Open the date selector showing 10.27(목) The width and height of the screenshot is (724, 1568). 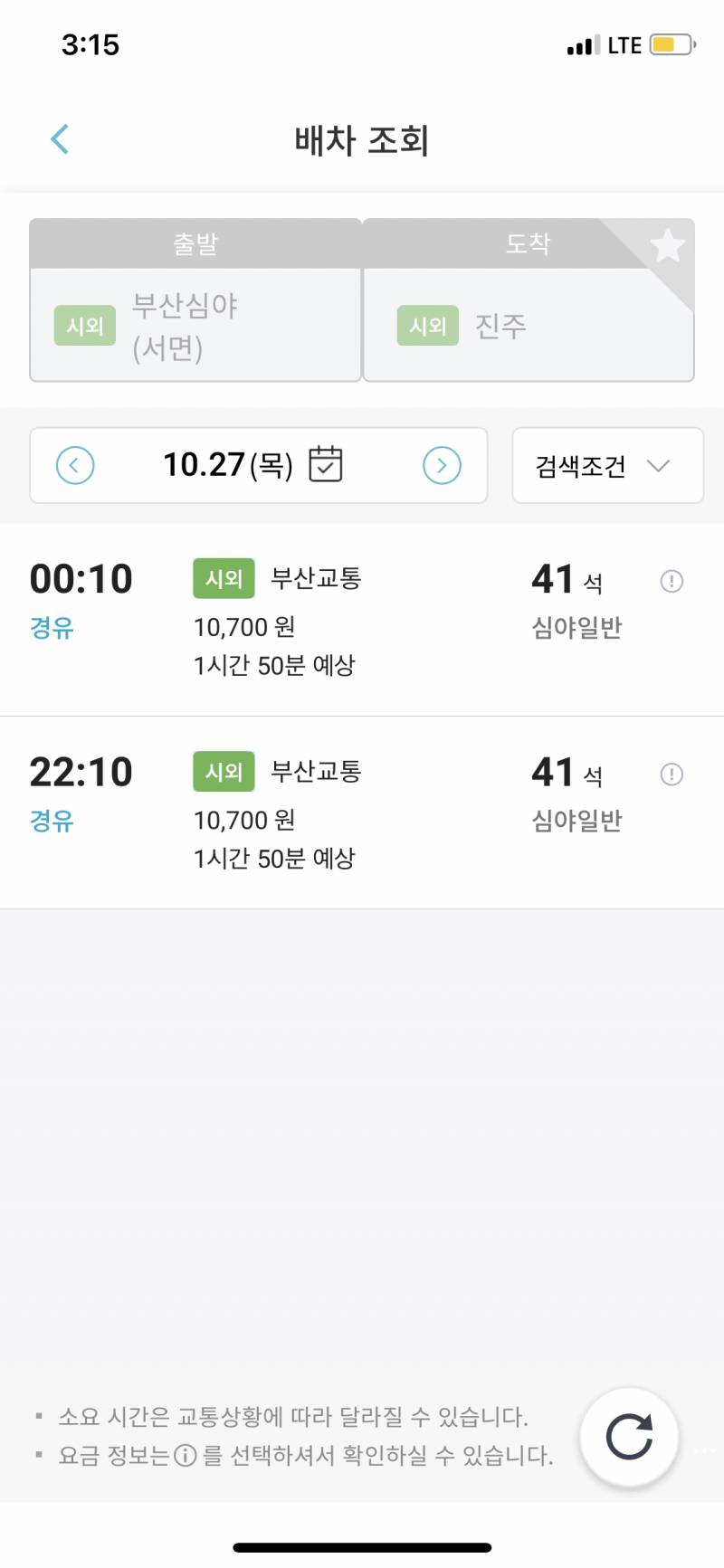click(231, 464)
